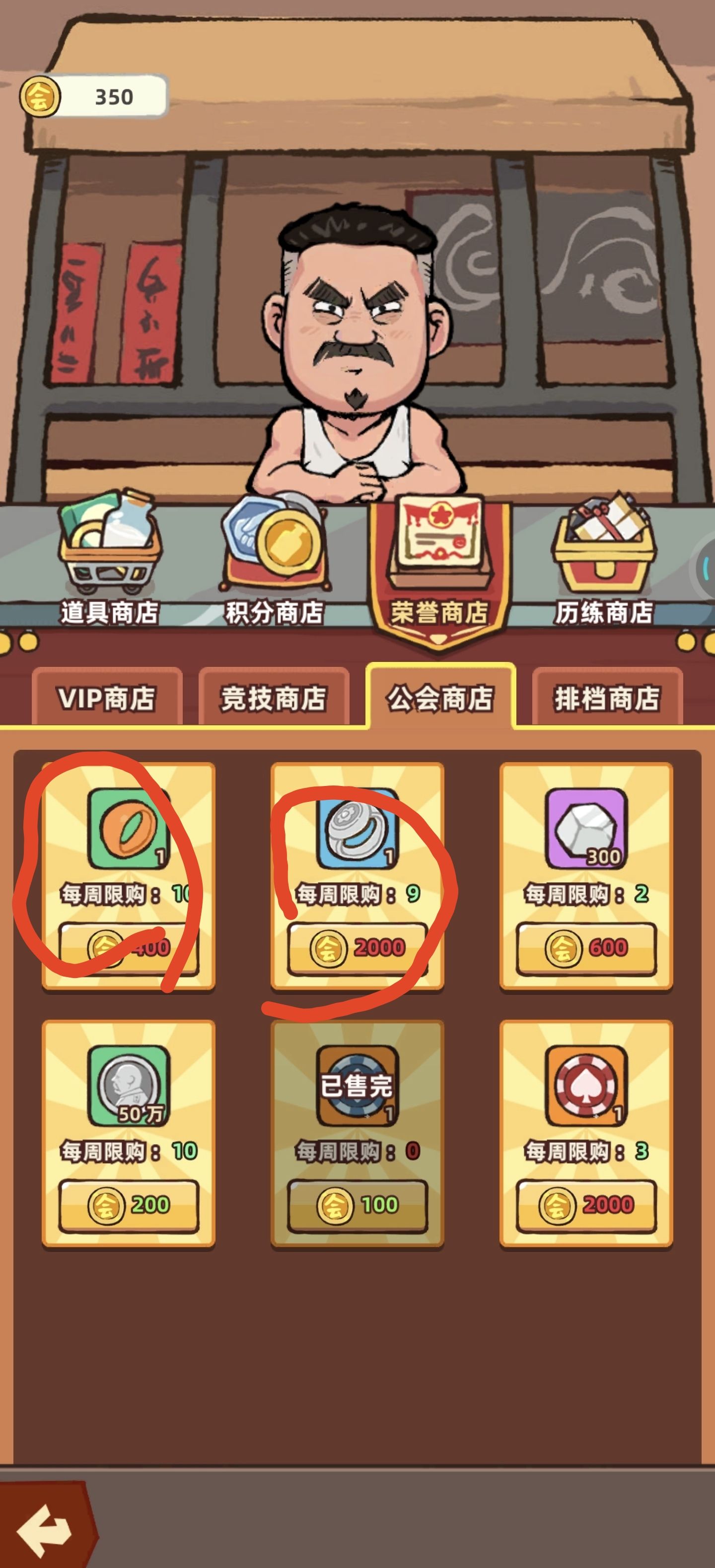715x1568 pixels.
Task: Buy the orange ring for 400
Action: coord(129,947)
